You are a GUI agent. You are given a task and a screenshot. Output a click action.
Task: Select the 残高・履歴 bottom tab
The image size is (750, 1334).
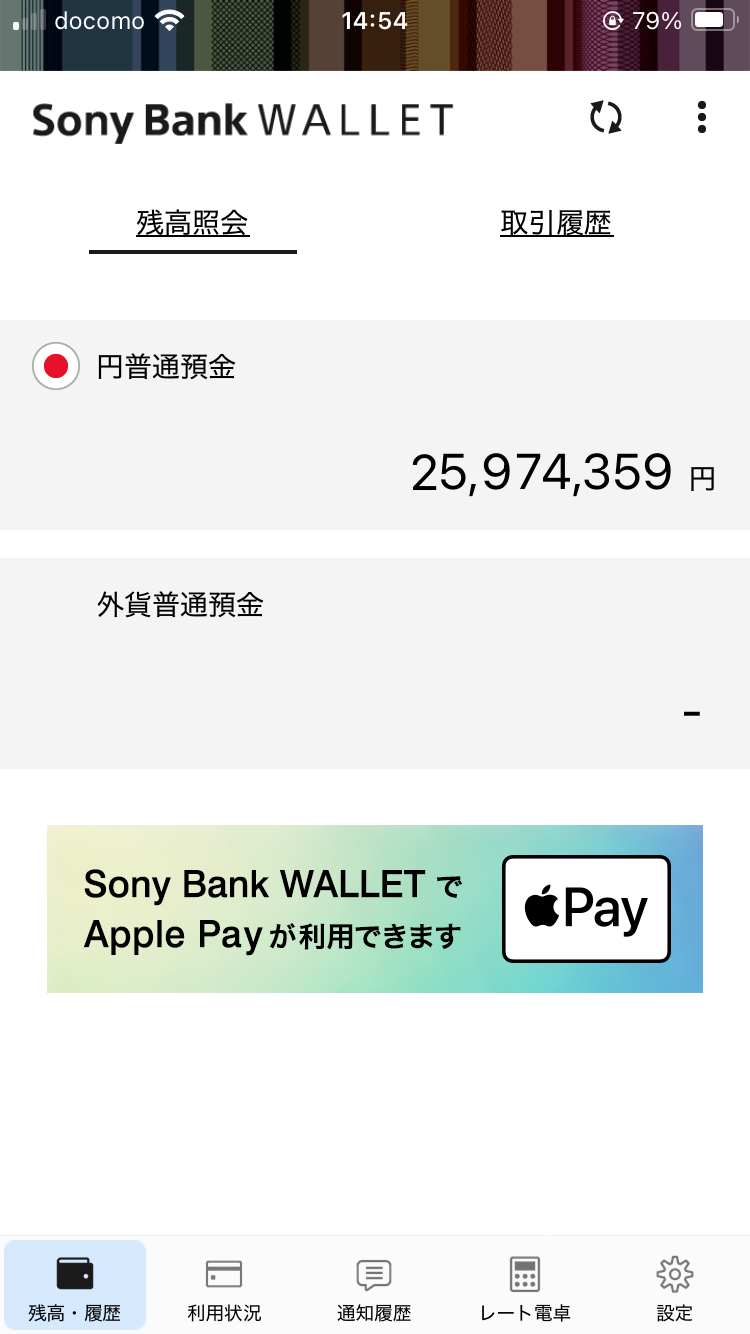pyautogui.click(x=75, y=1286)
